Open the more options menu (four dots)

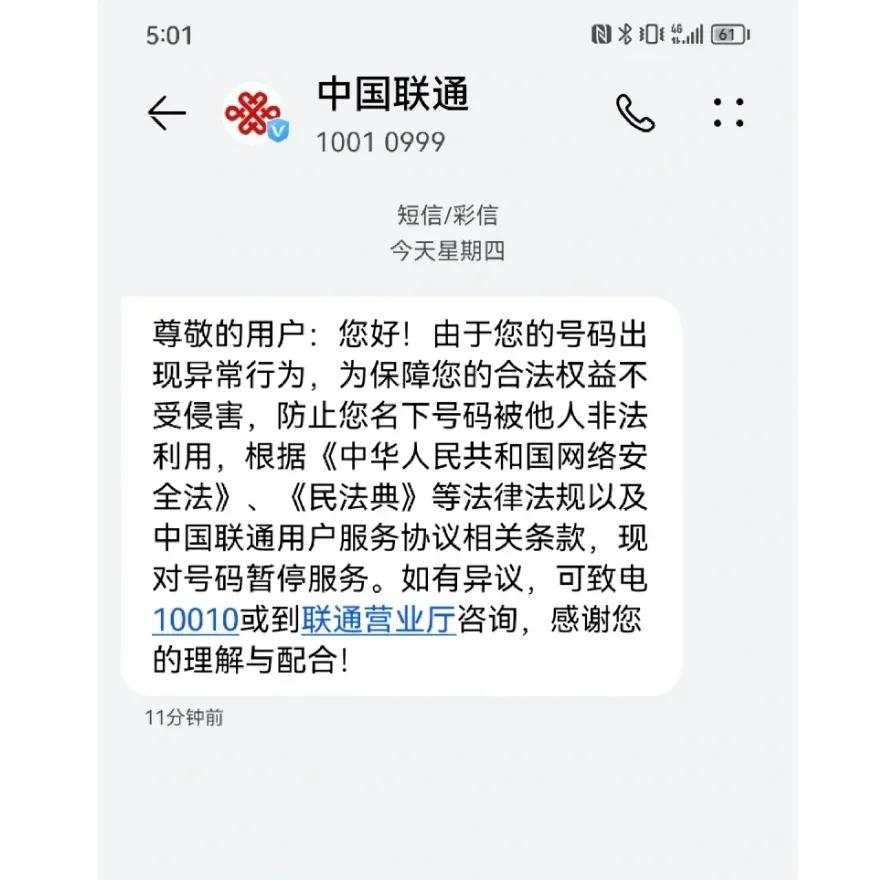(x=730, y=112)
